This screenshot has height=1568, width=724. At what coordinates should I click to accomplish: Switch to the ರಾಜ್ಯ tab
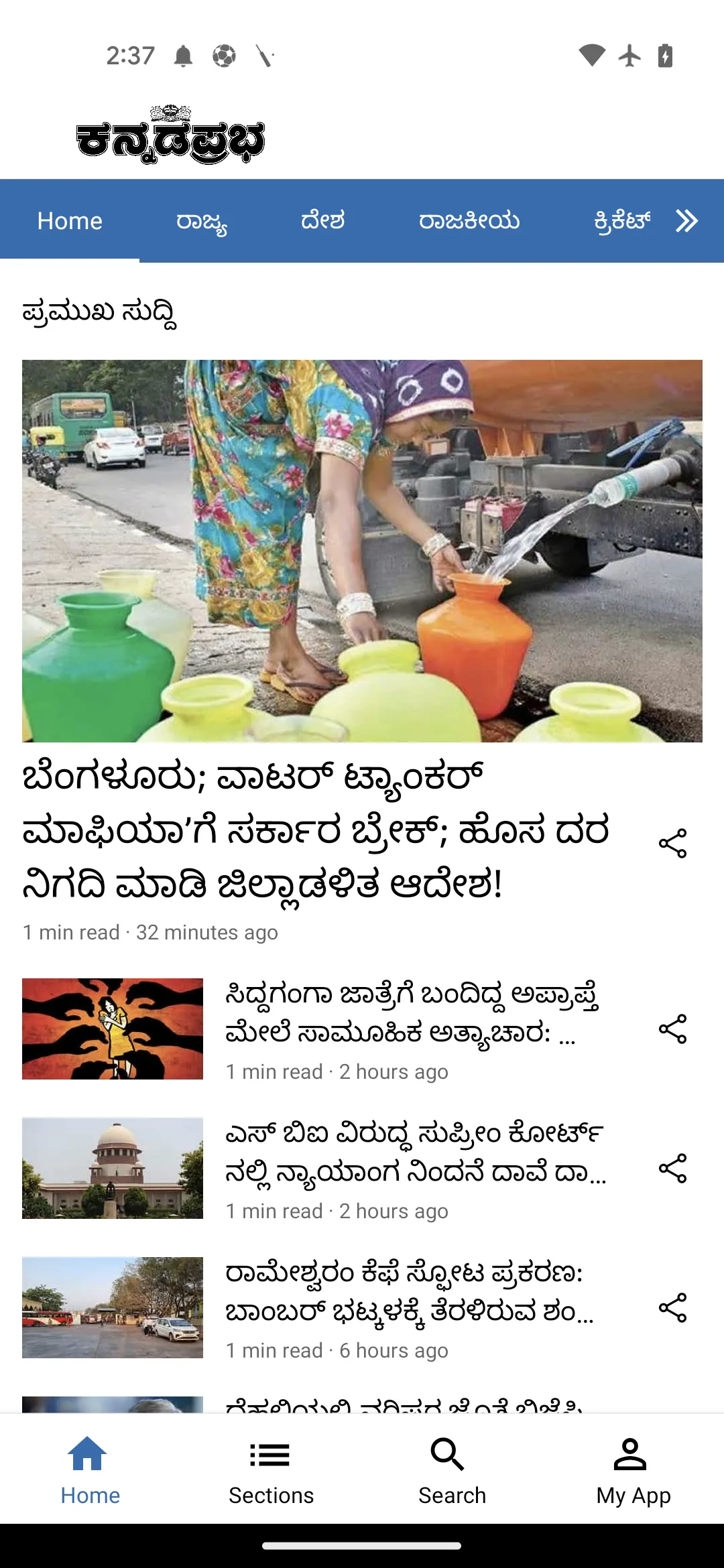201,221
